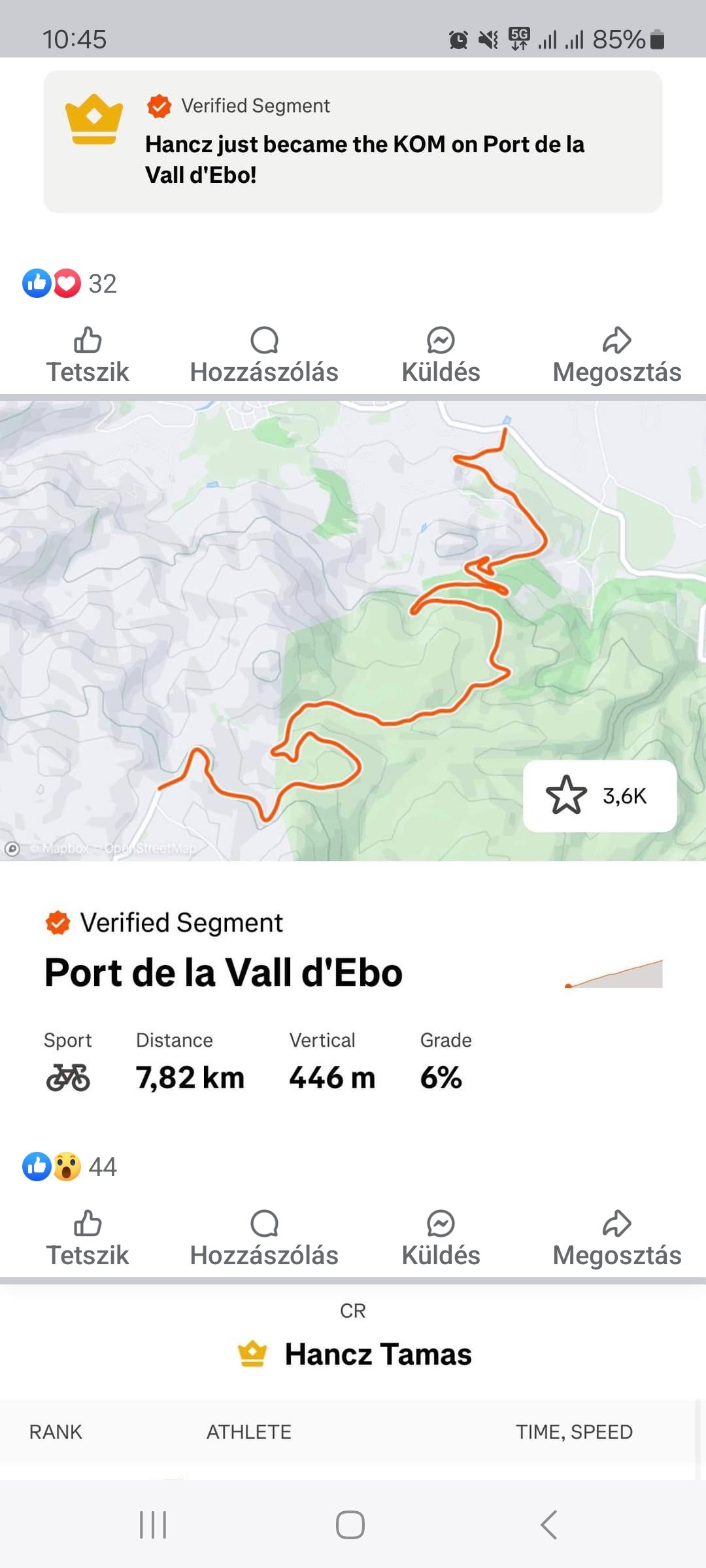View the 32 reactions list
The image size is (706, 1568).
(70, 284)
